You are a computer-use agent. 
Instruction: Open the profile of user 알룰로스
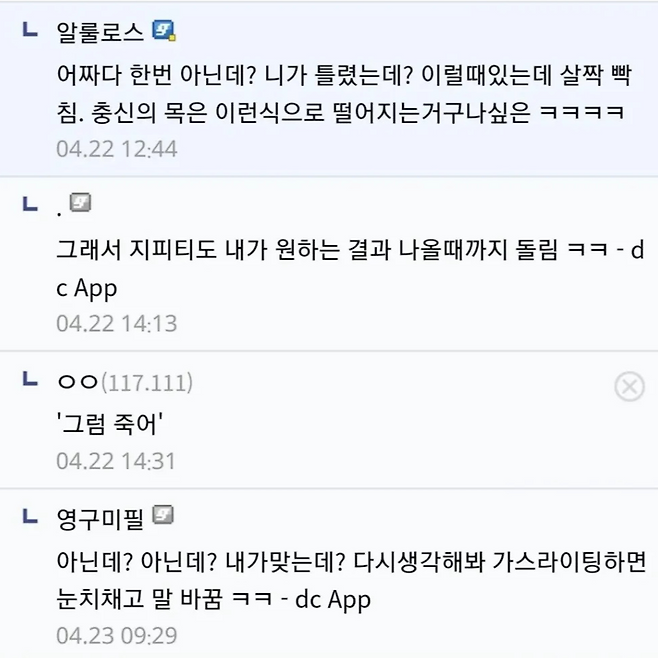coord(101,33)
